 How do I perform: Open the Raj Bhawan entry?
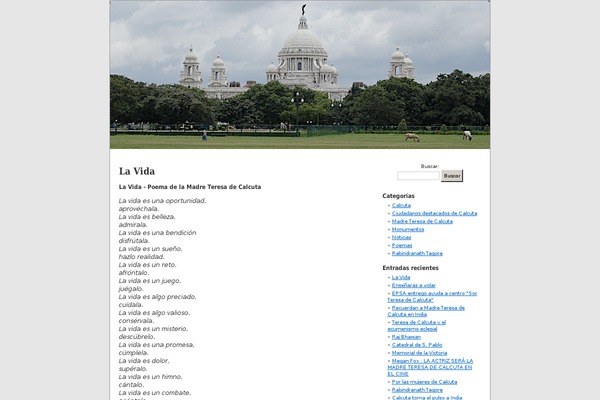point(406,338)
